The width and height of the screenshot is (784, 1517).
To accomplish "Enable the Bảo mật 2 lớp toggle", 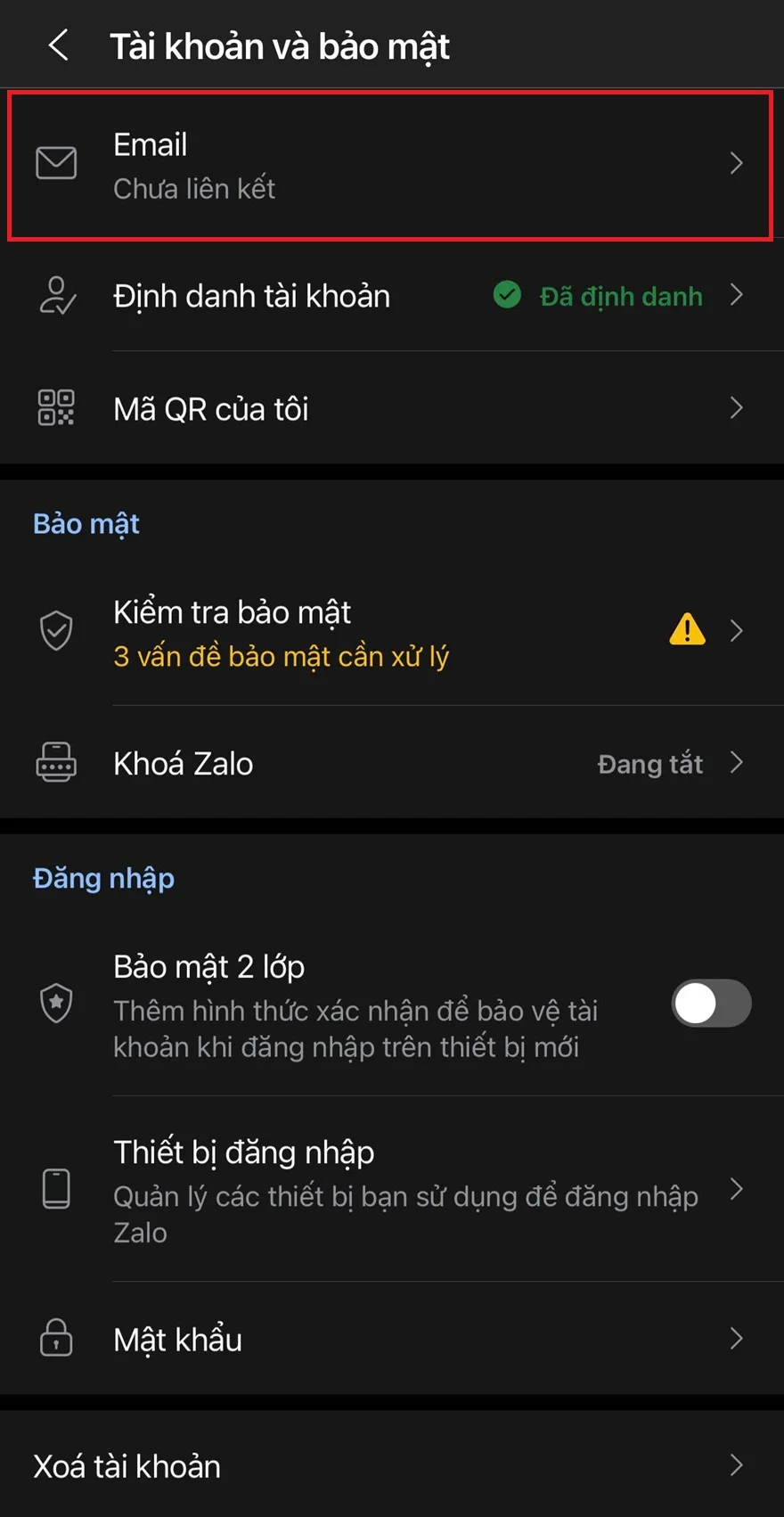I will coord(710,1003).
